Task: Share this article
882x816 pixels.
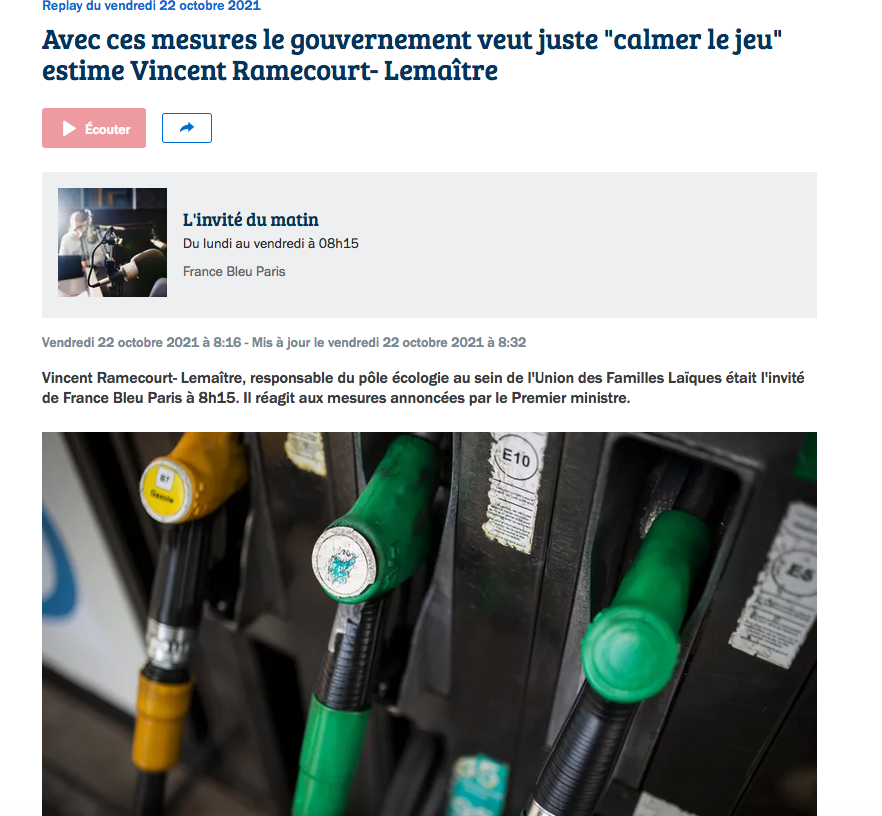Action: tap(187, 128)
